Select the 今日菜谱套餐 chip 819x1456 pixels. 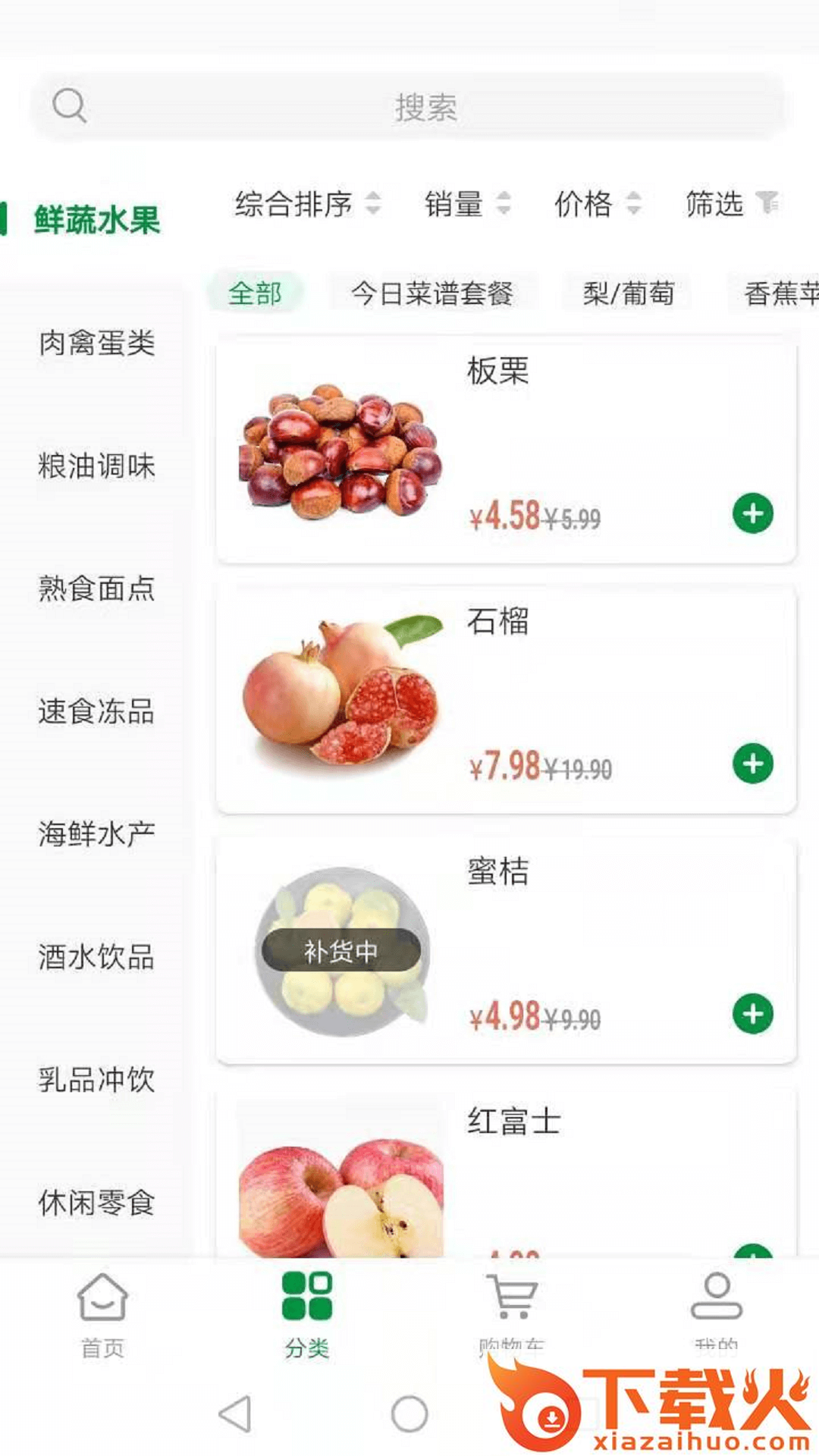tap(432, 293)
